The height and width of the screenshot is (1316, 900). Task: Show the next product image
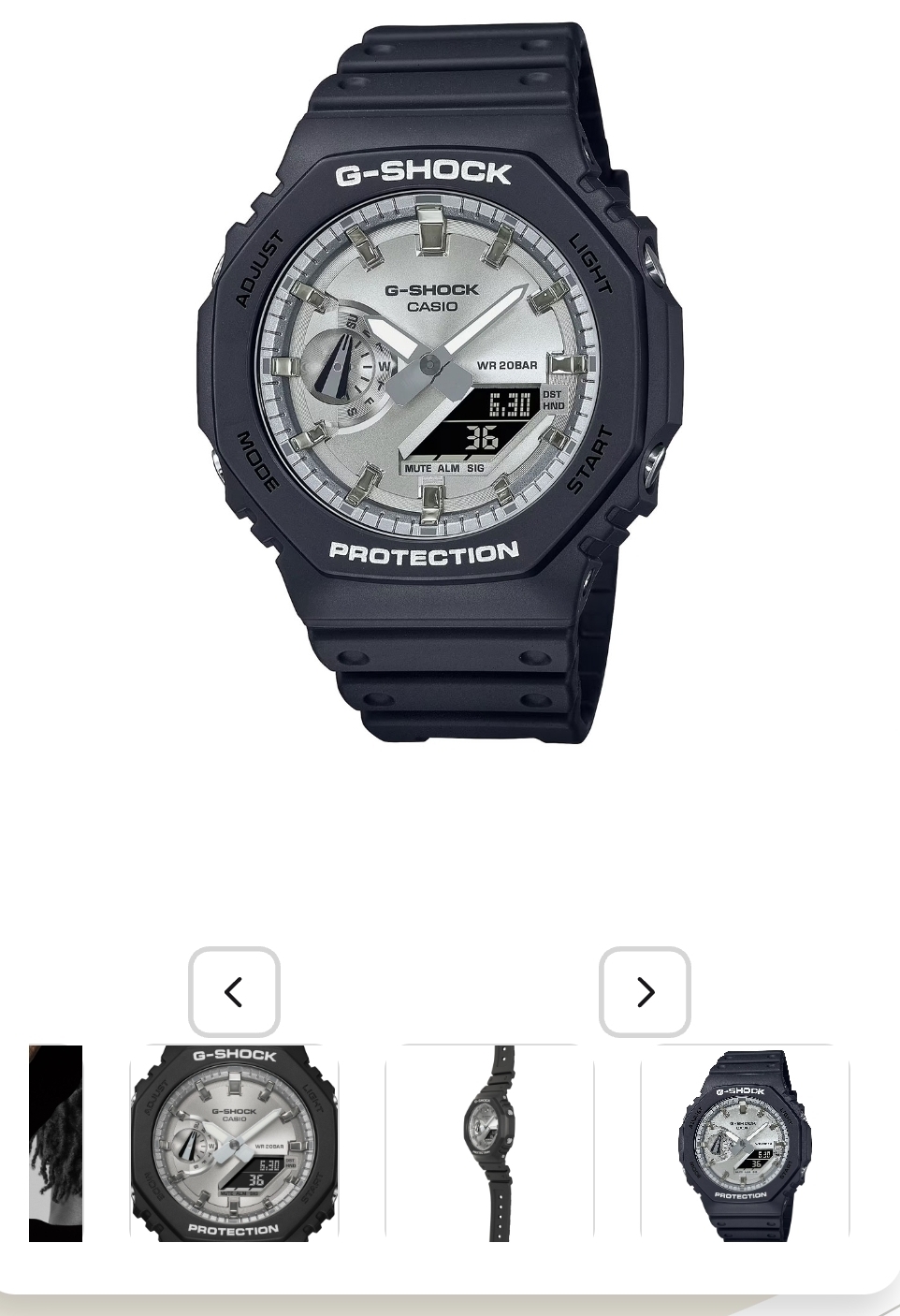645,992
